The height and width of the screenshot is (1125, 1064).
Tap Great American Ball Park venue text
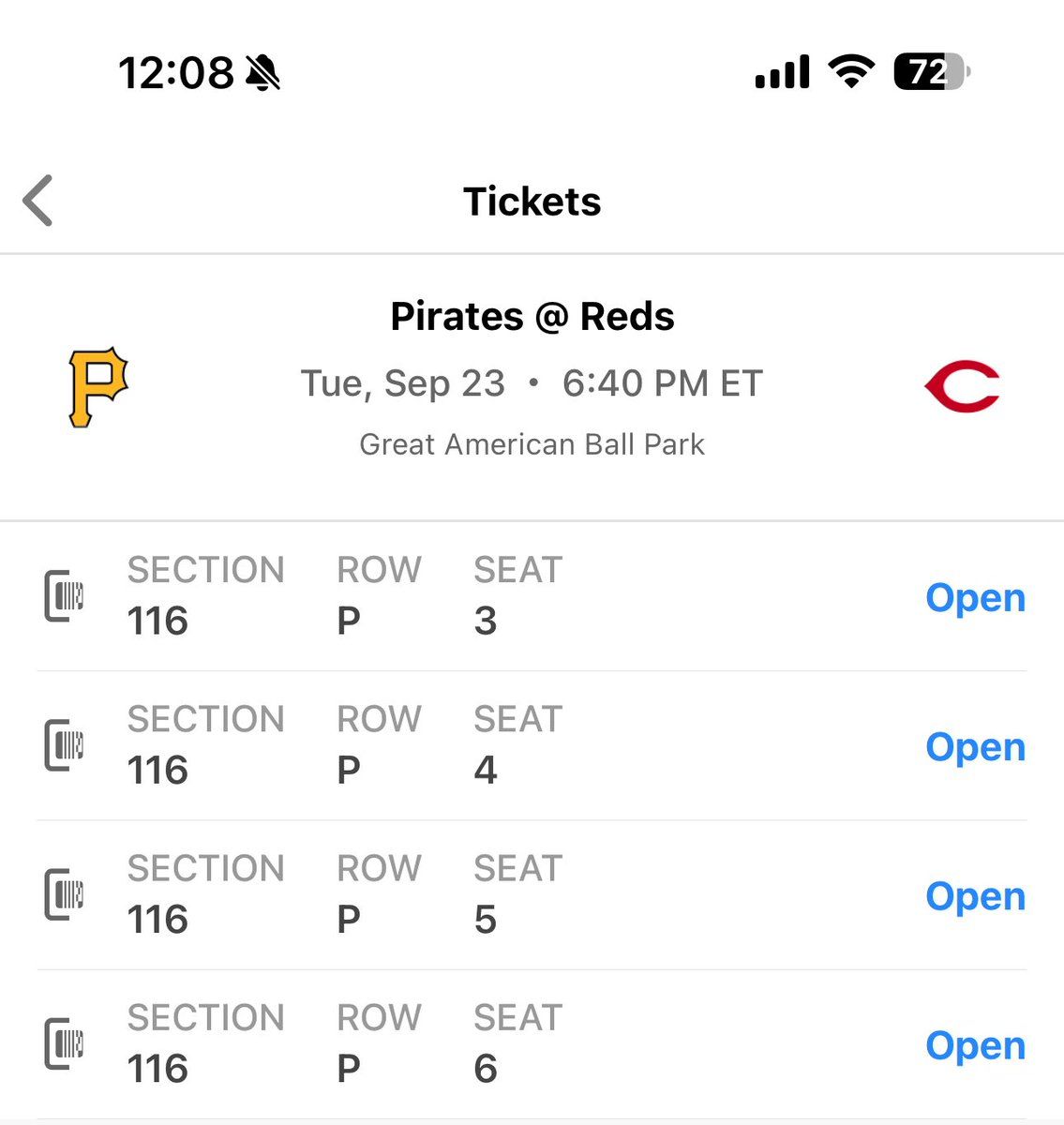[x=532, y=444]
